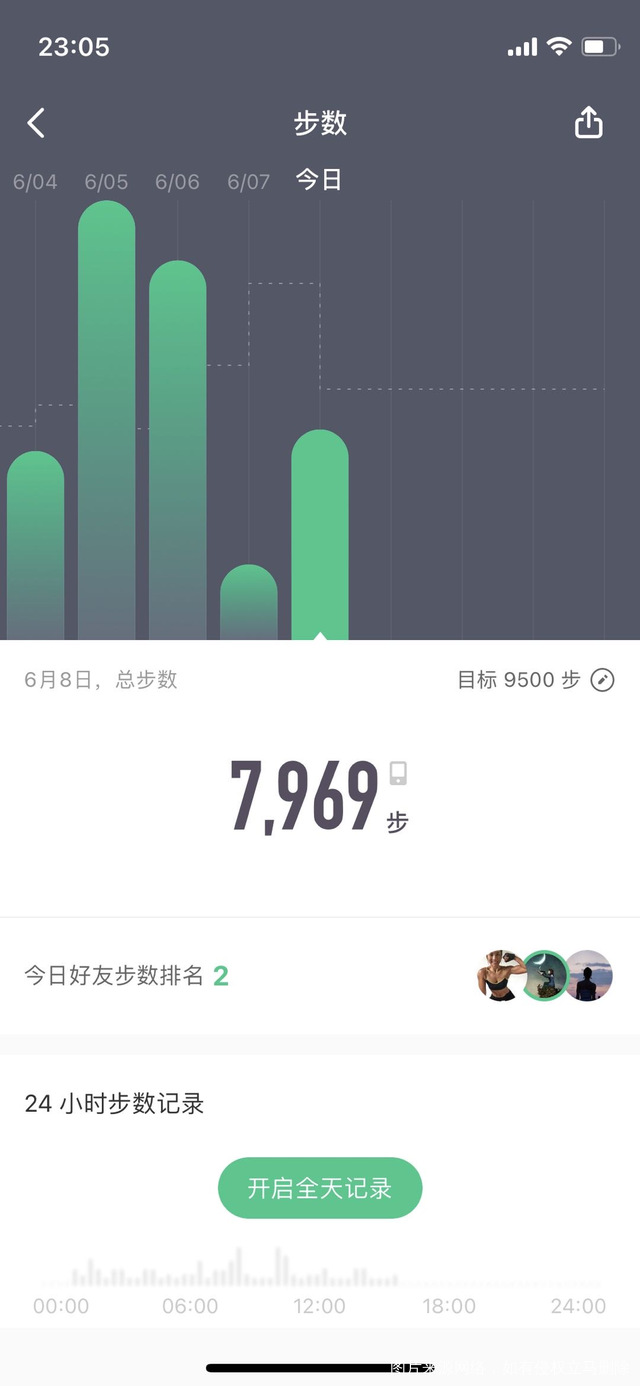This screenshot has width=640, height=1386.
Task: Select the 6/06 step bar
Action: click(177, 450)
